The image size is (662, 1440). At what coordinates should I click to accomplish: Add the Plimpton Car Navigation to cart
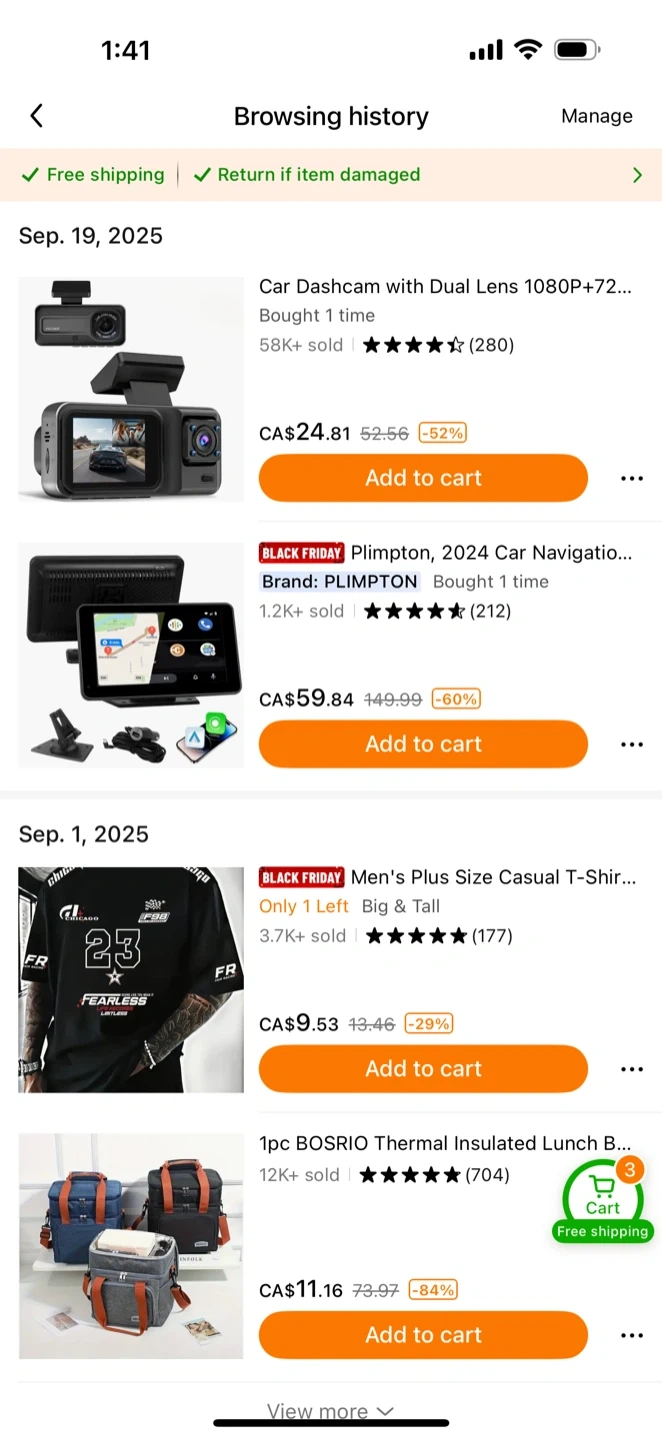[x=423, y=744]
